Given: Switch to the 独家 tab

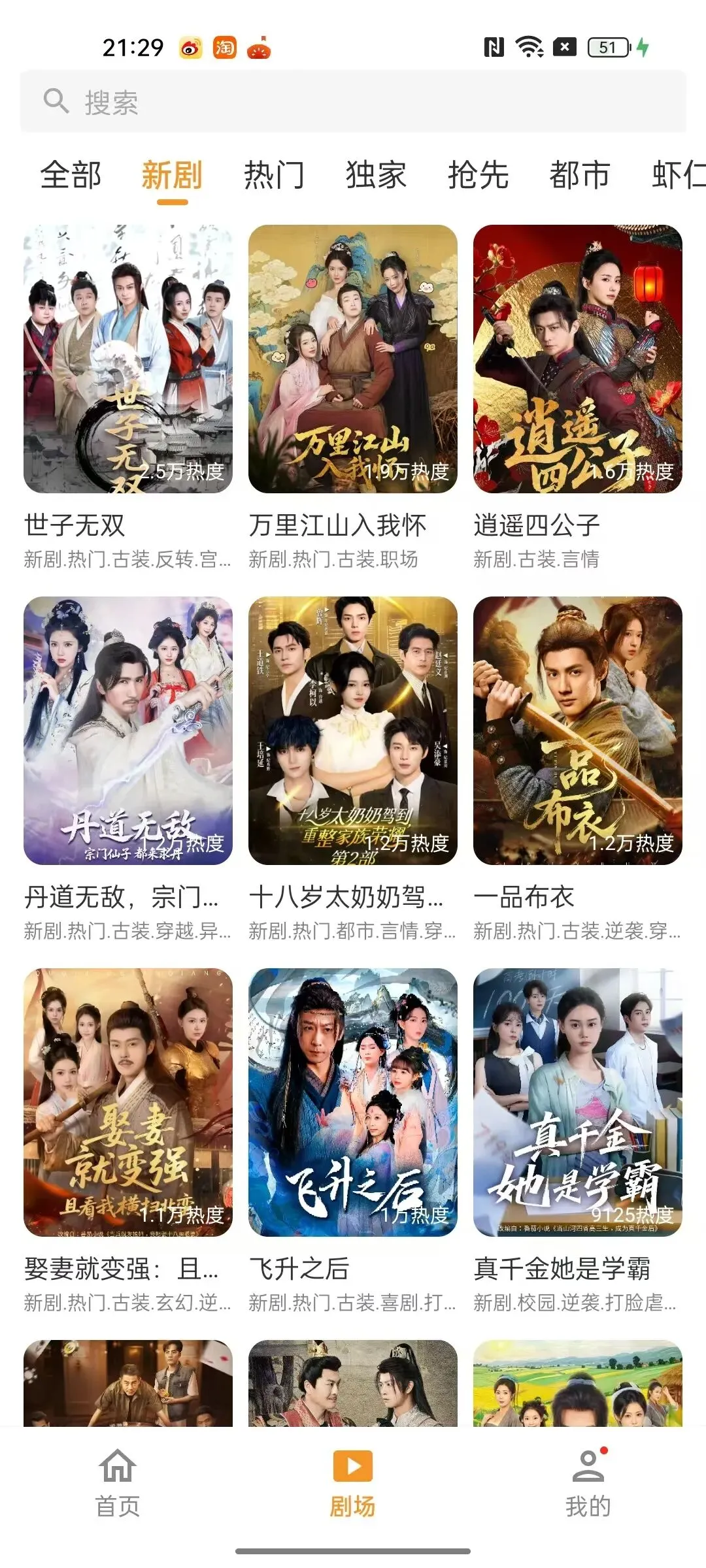Looking at the screenshot, I should pos(376,175).
